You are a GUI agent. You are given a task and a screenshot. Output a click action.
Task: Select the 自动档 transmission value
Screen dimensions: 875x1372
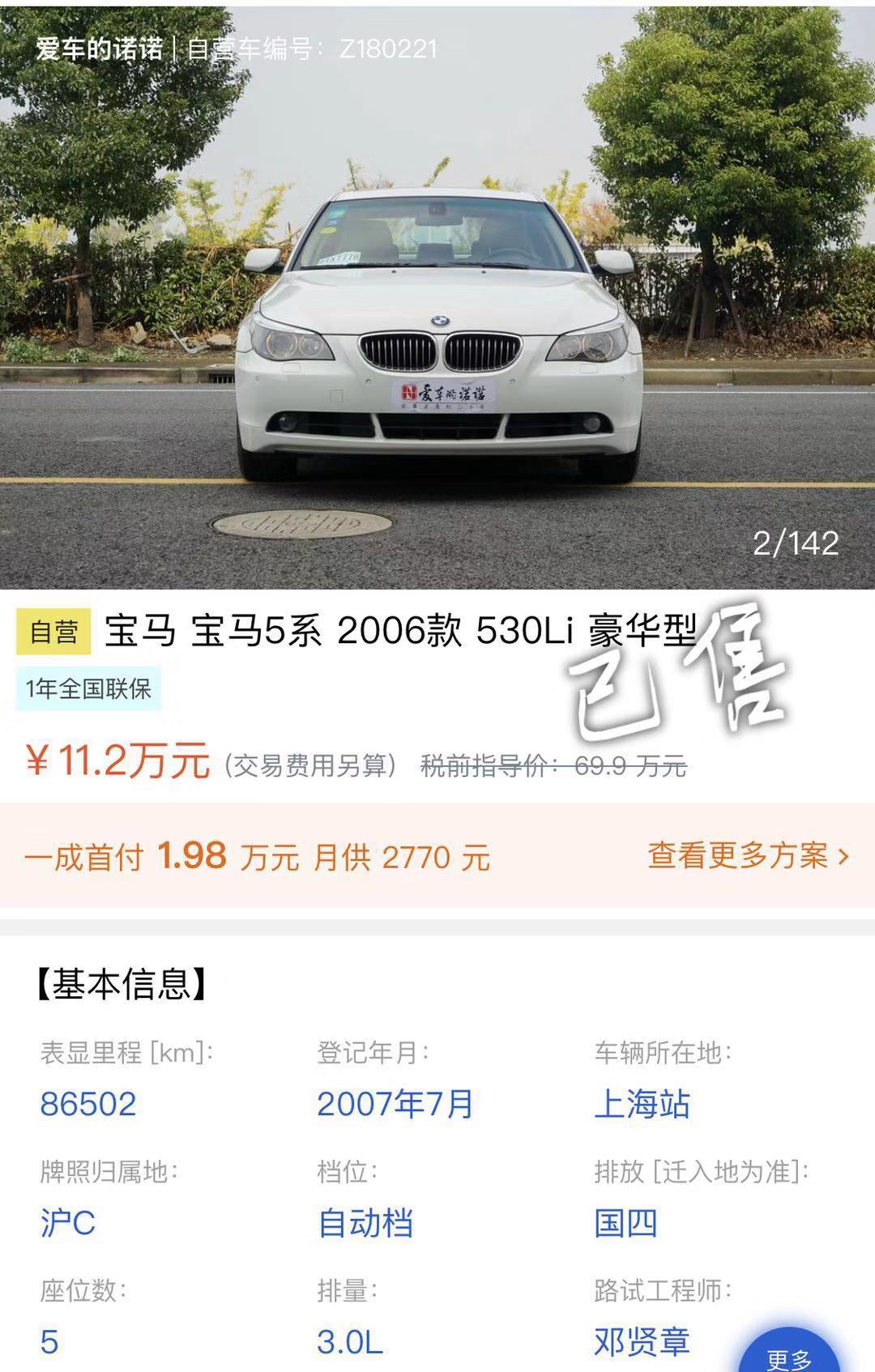click(365, 1225)
